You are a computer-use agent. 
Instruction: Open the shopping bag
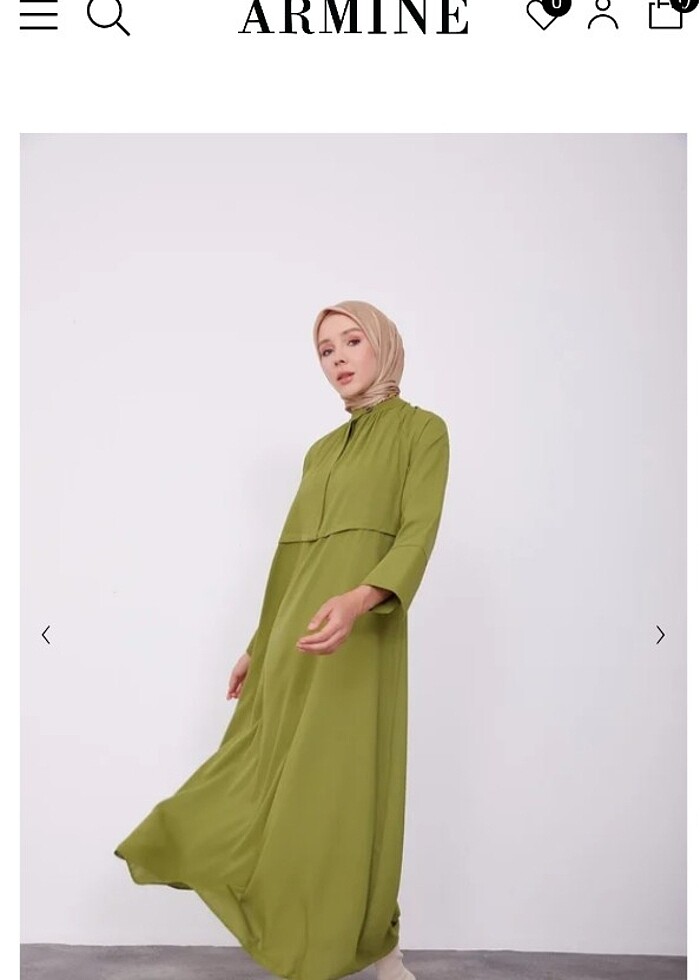666,12
